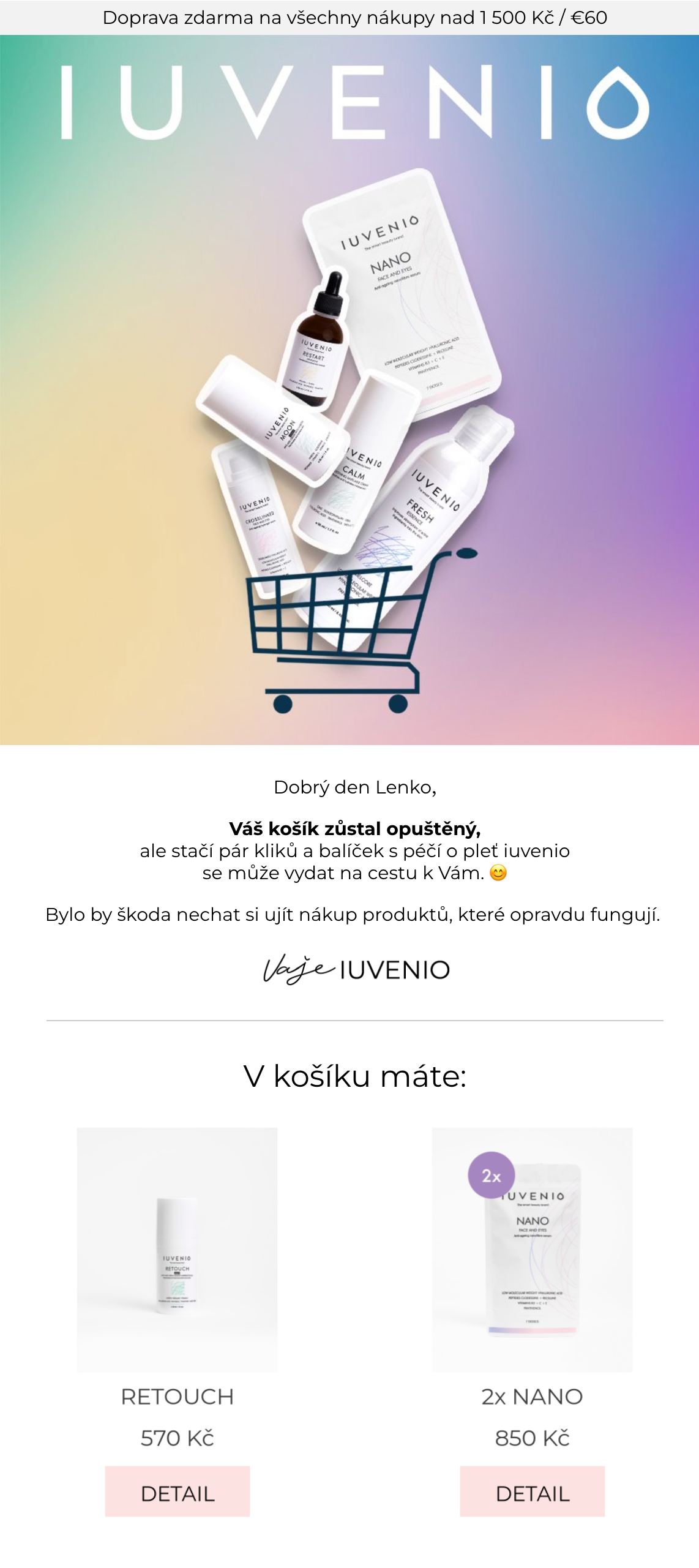Open DETAIL for the 2x NANO product
The width and height of the screenshot is (699, 1568).
coord(532,1490)
